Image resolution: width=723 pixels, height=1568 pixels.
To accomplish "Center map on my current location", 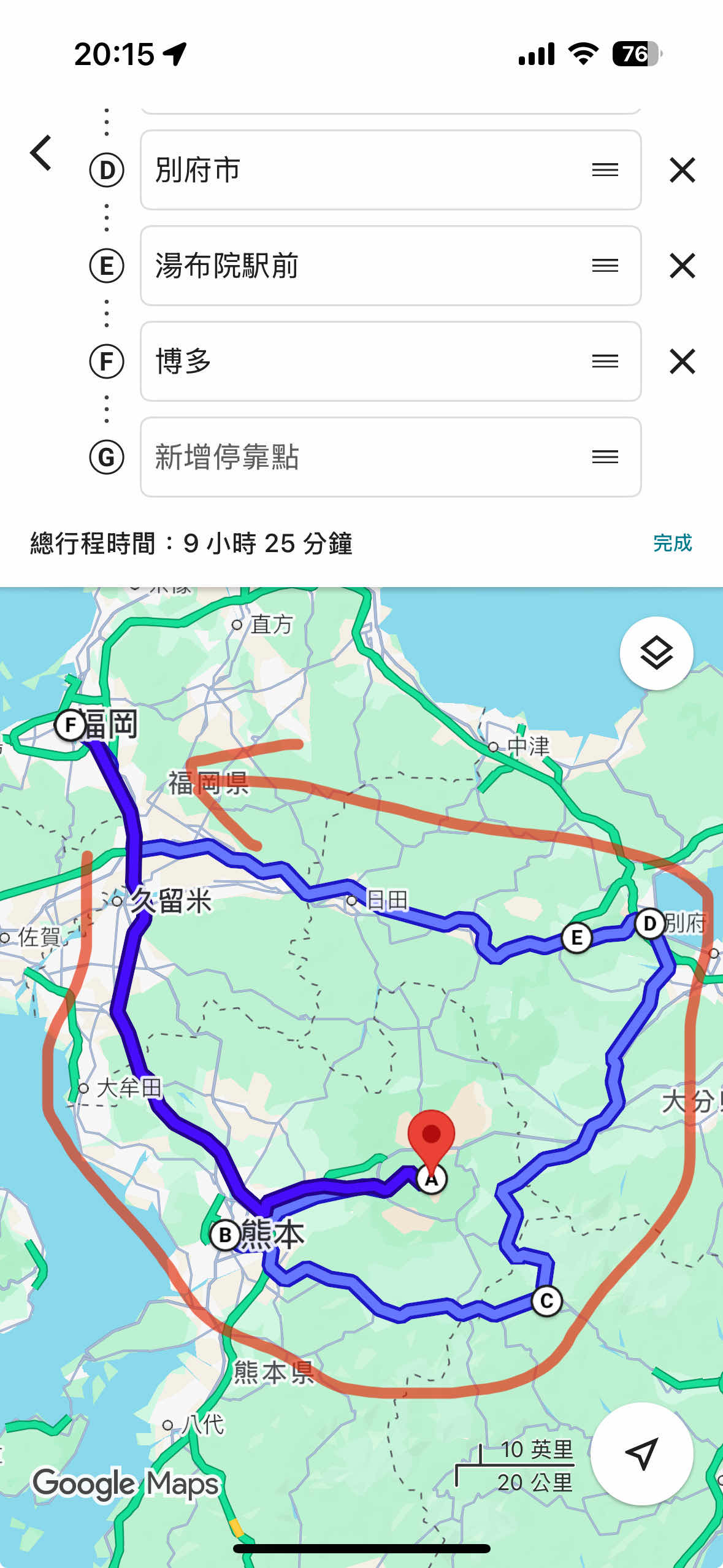I will tap(641, 1453).
